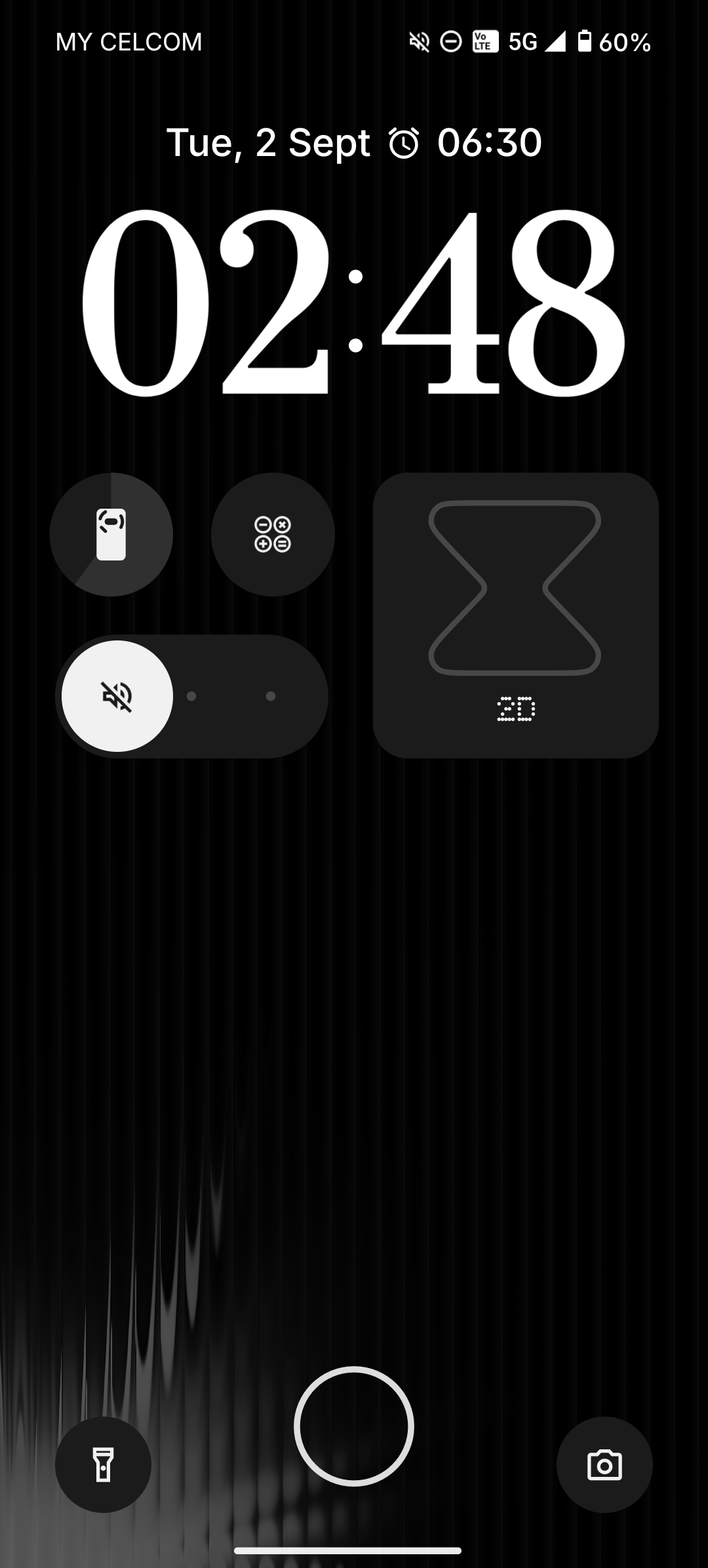The height and width of the screenshot is (1568, 708).
Task: Open the hourglass timer widget
Action: (515, 615)
